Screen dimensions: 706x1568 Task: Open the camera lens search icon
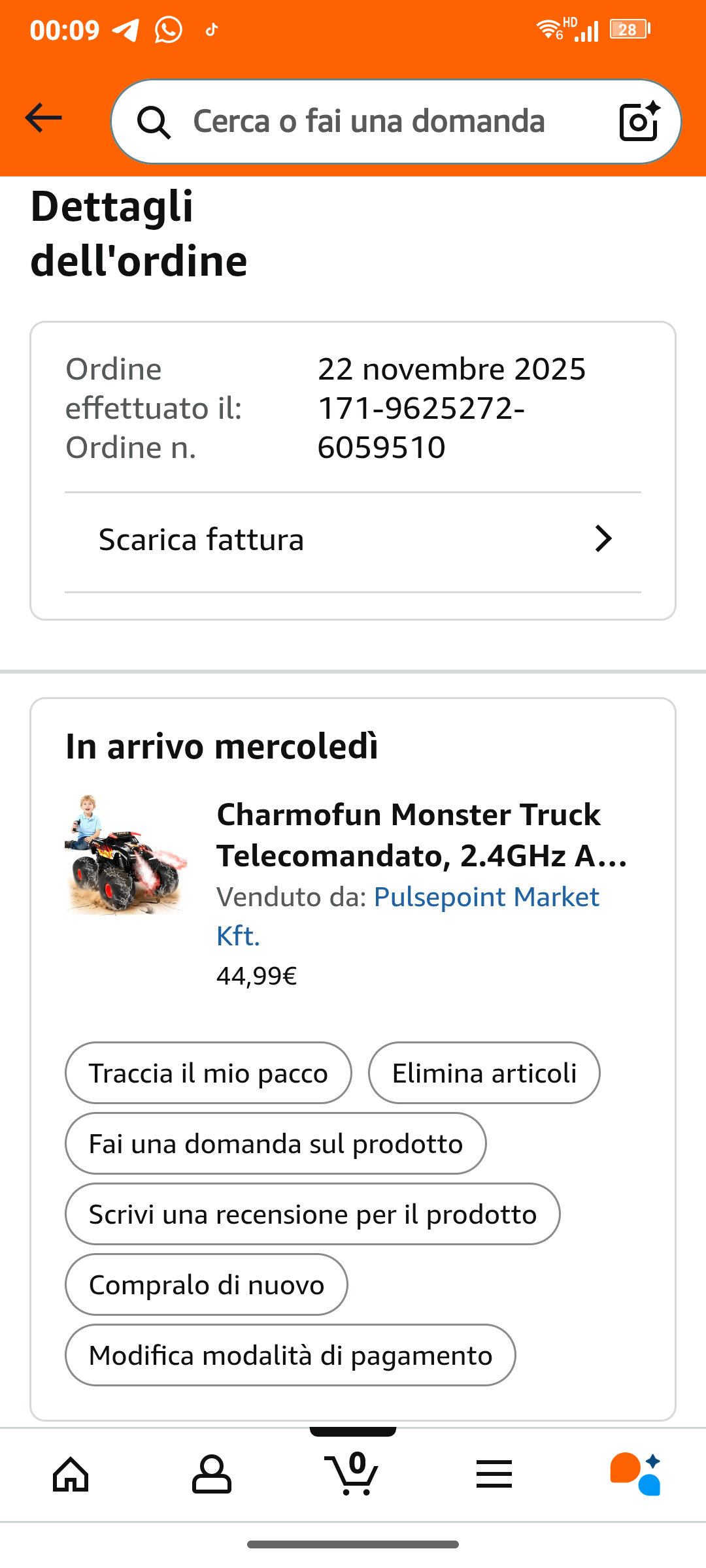tap(639, 122)
